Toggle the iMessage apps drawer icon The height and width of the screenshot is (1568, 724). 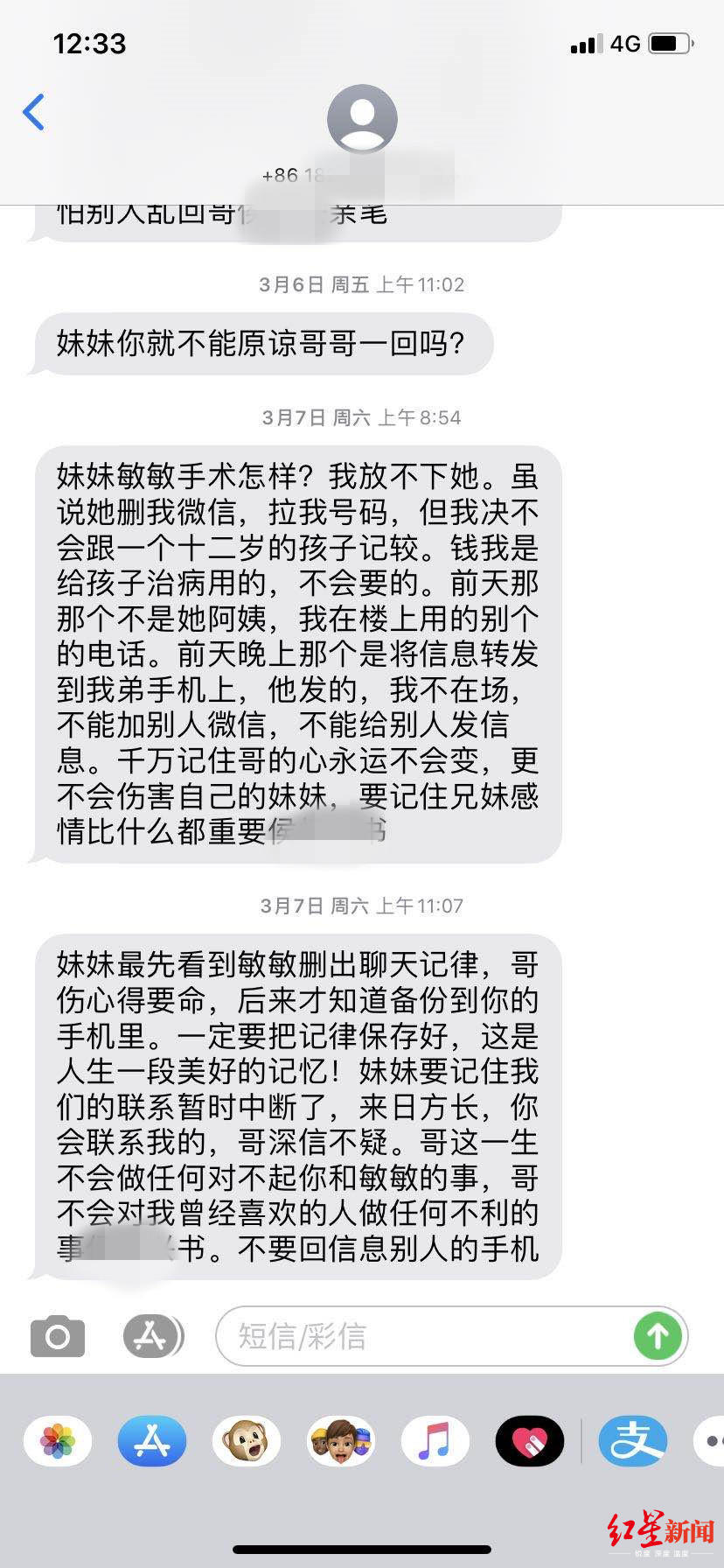[152, 1336]
